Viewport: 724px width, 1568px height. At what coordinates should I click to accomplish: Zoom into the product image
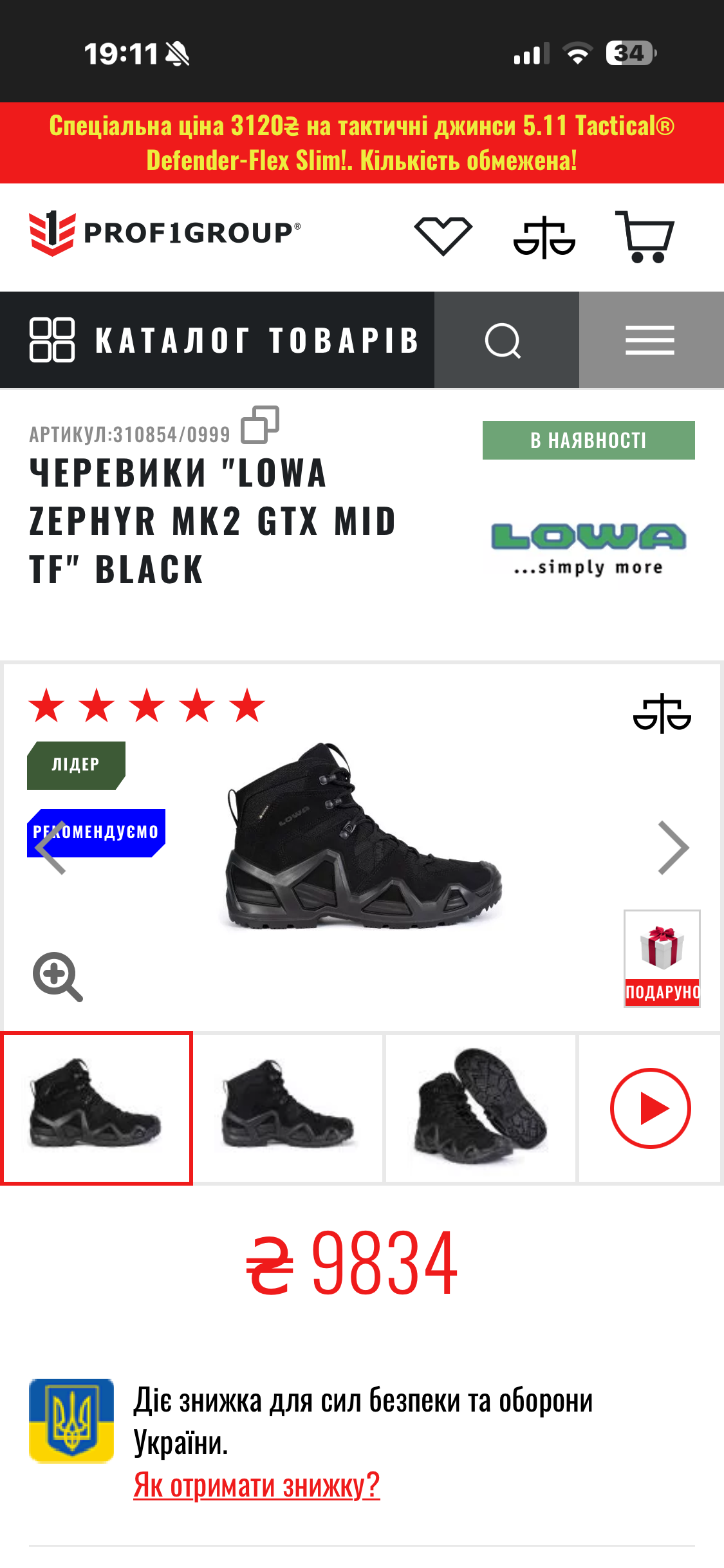(57, 976)
